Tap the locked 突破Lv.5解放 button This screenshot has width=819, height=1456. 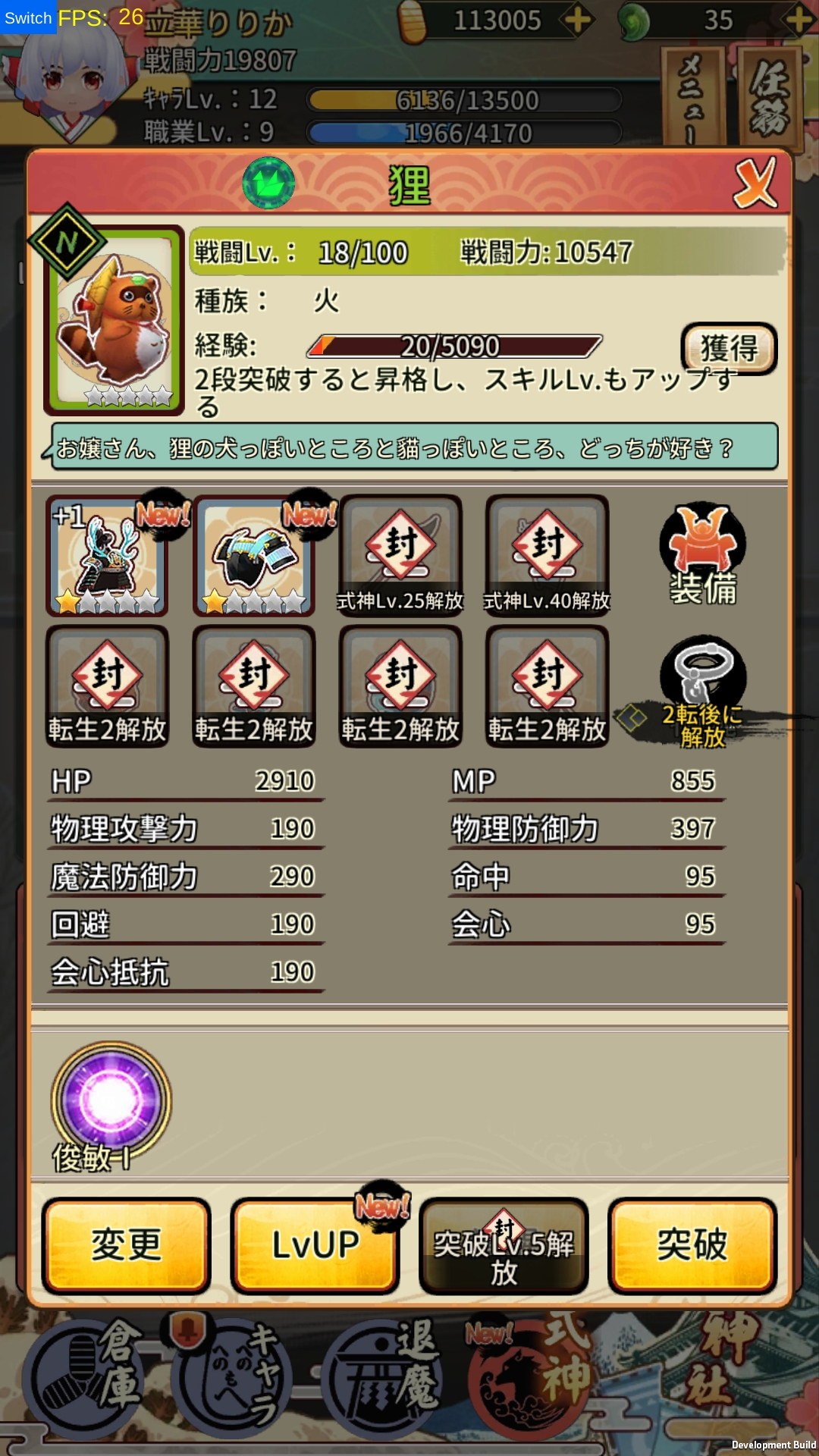click(x=504, y=1246)
